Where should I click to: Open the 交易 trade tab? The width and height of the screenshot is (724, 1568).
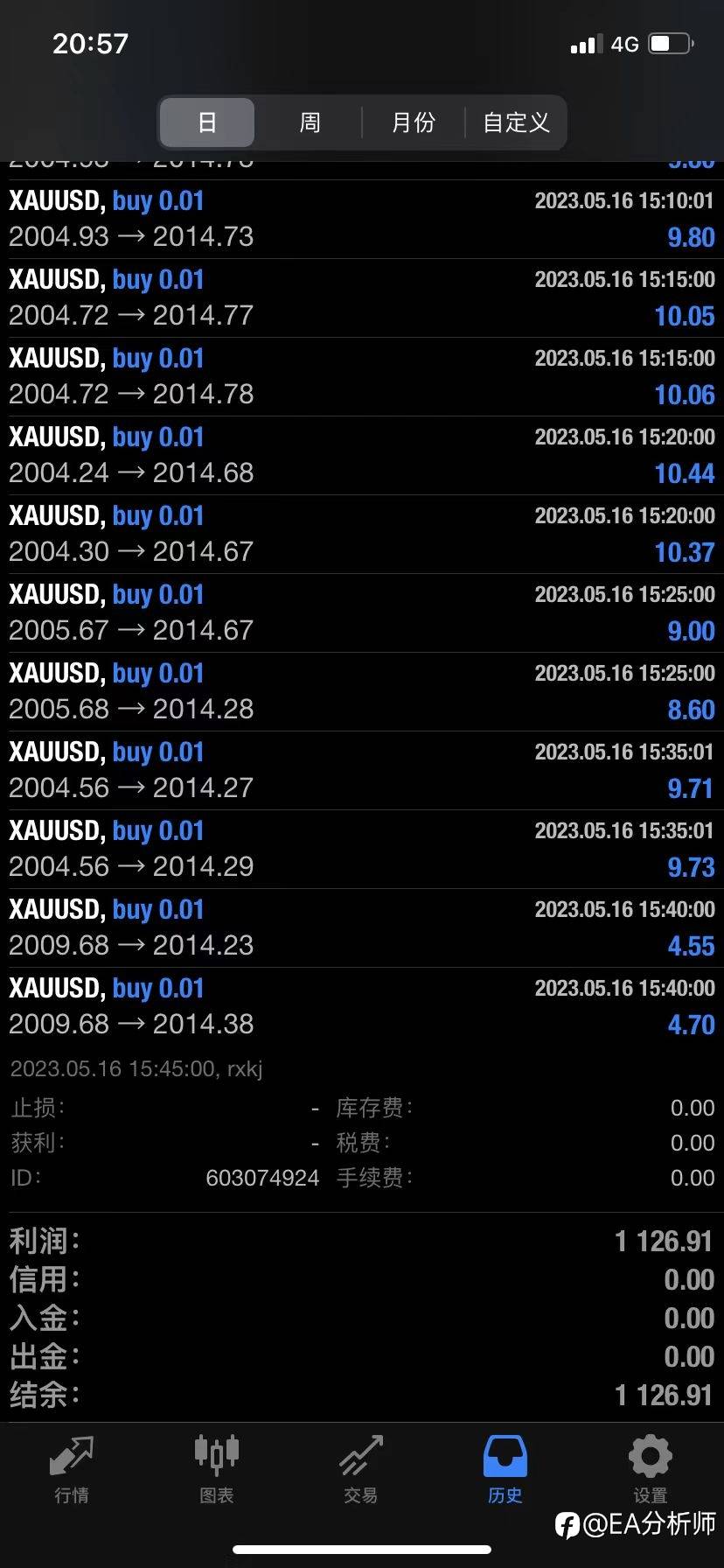point(360,1470)
